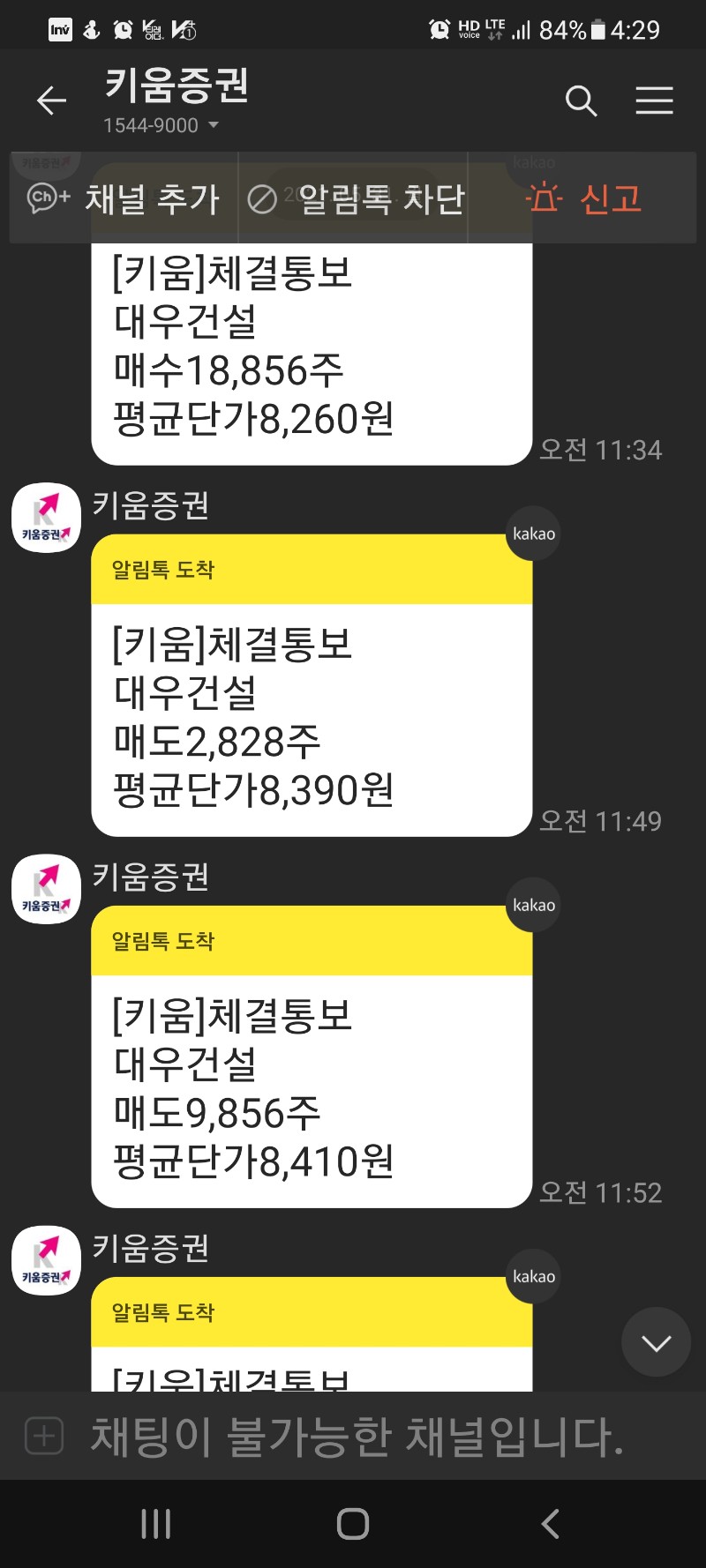Open 키움증권 profile by the 11:49 message
This screenshot has width=706, height=1568.
tap(46, 518)
